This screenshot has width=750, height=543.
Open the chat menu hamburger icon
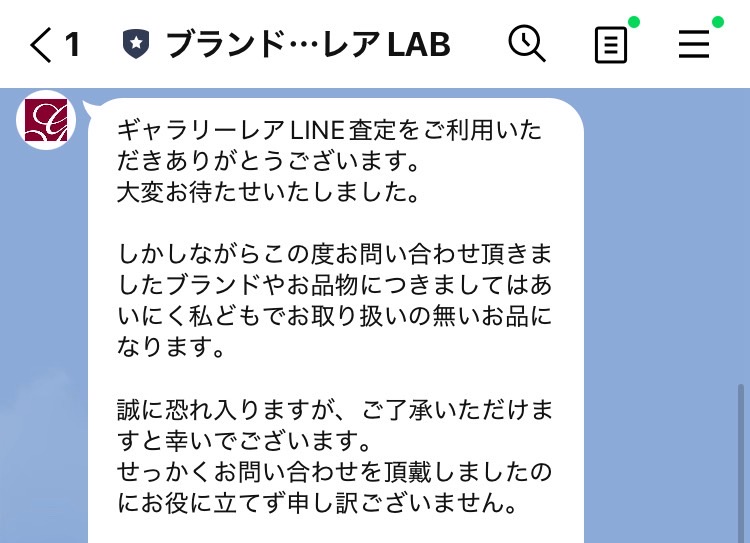coord(693,44)
